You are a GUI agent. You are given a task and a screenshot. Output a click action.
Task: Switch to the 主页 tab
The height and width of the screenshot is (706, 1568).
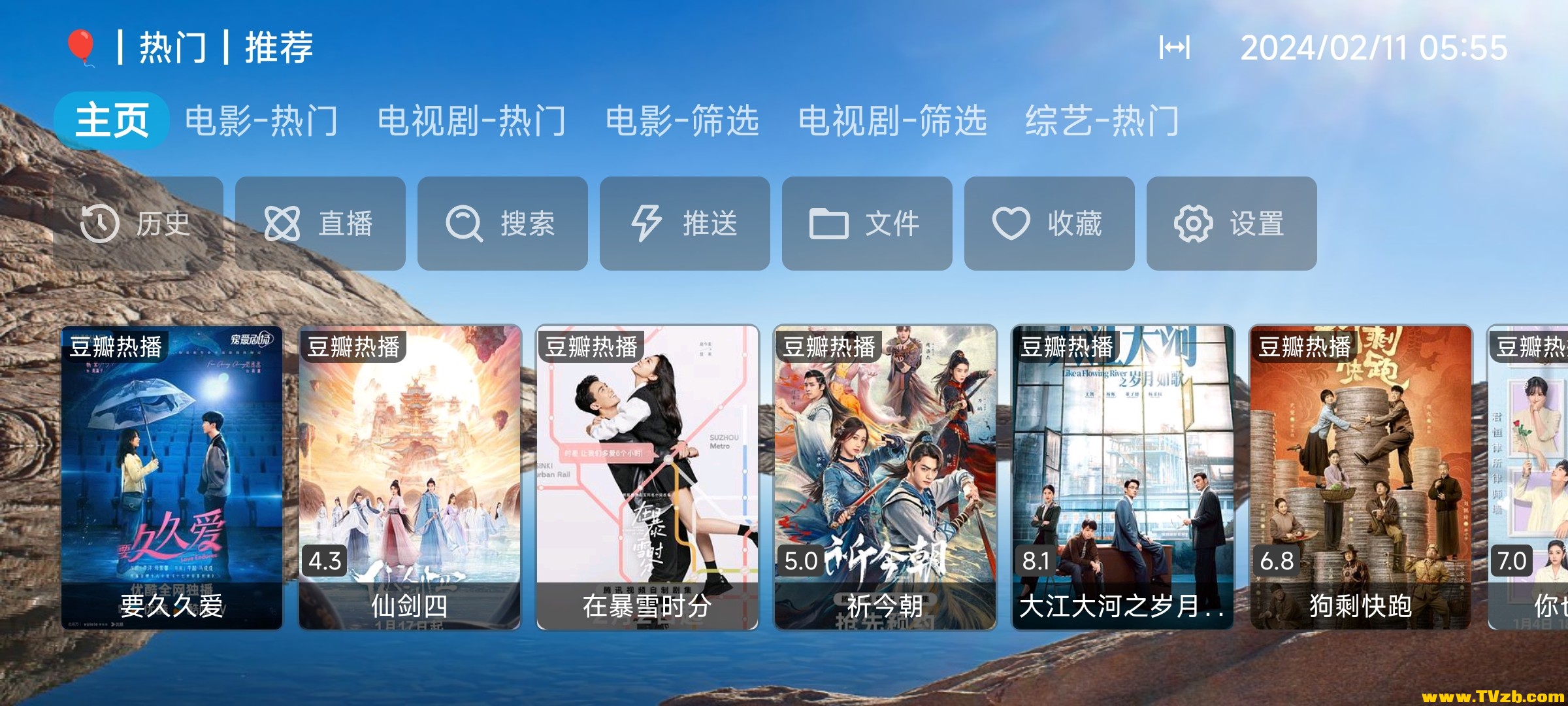[x=112, y=121]
